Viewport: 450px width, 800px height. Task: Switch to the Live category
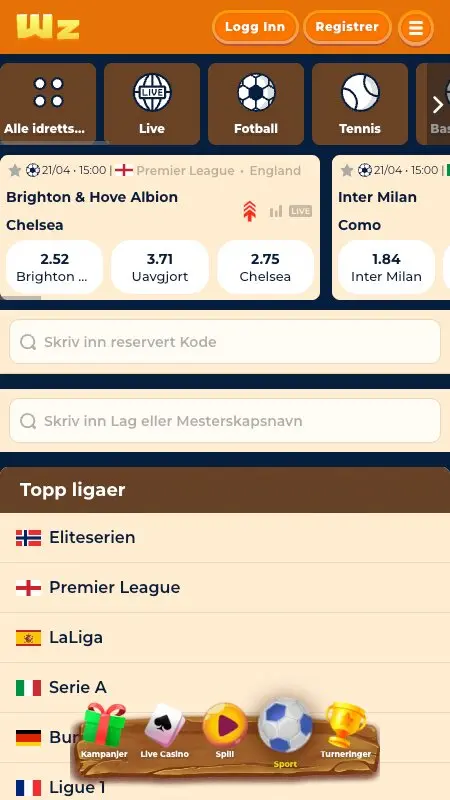[x=152, y=104]
